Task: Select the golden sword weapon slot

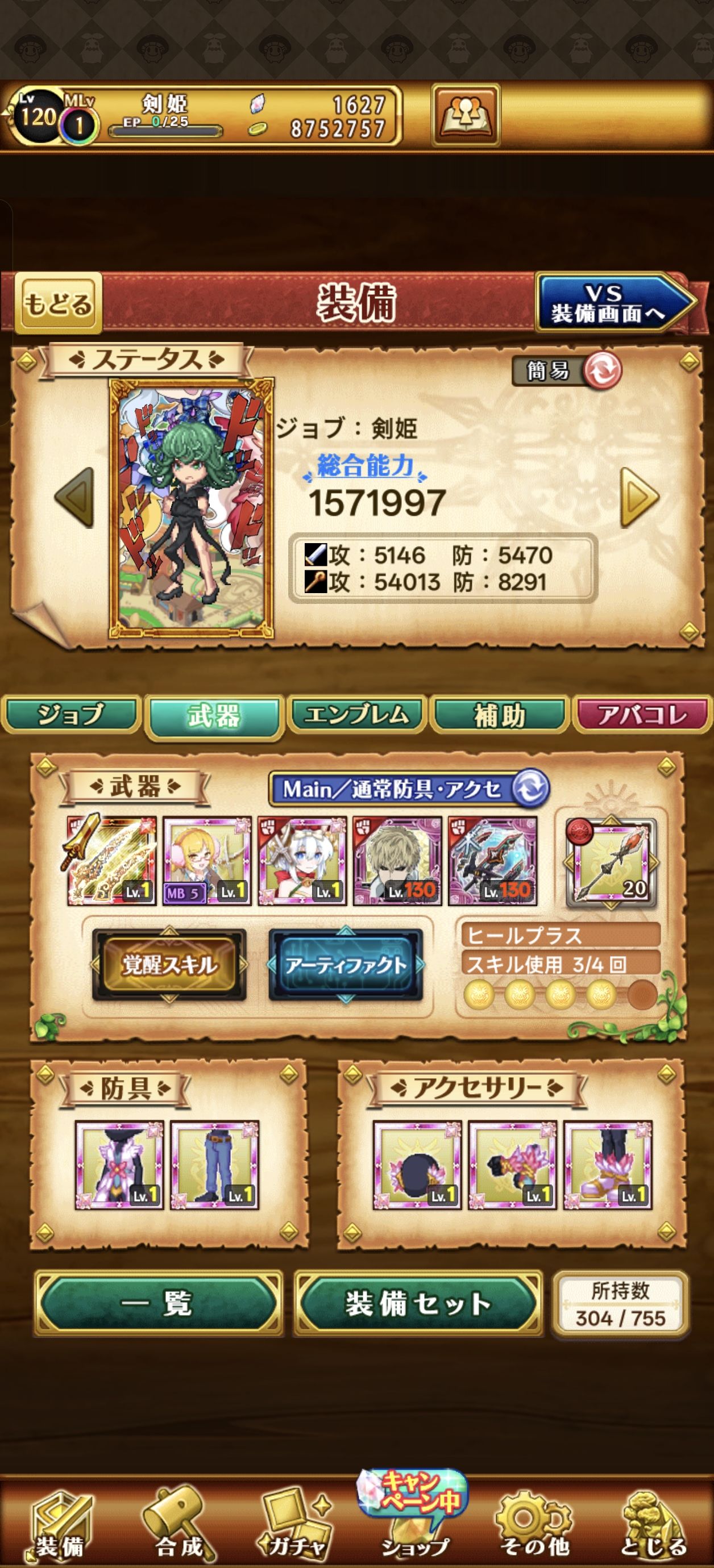Action: tap(111, 861)
